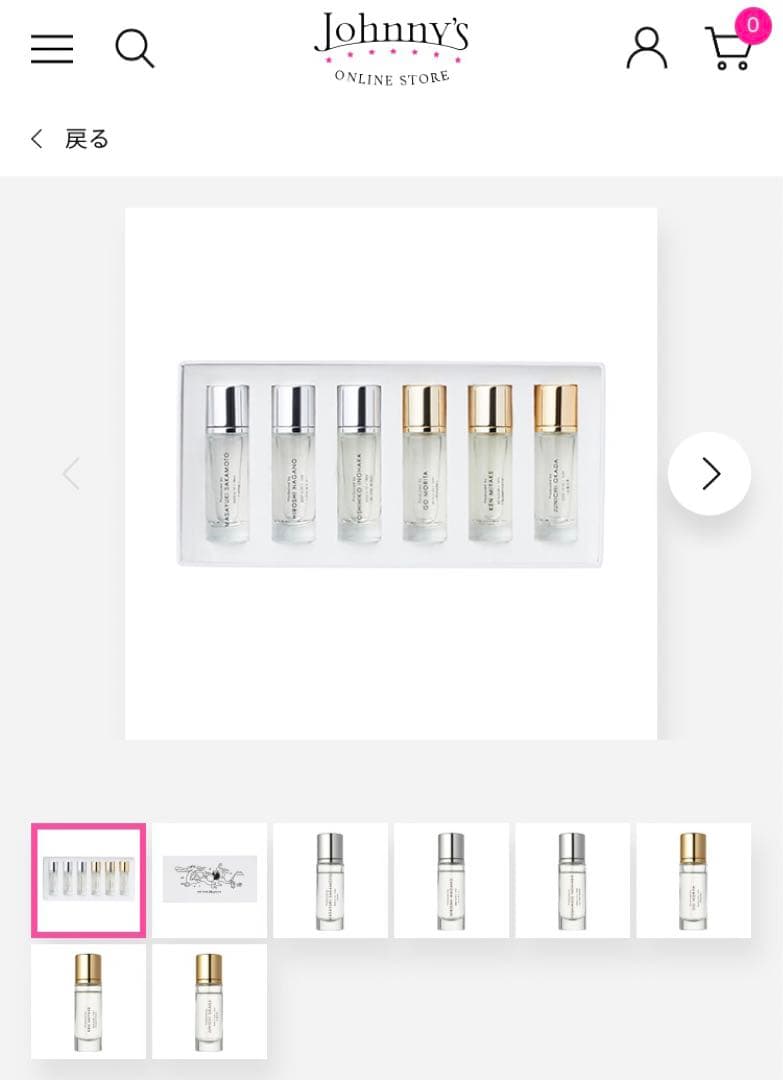Tap 戻る to return to previous page
Image resolution: width=783 pixels, height=1080 pixels.
(88, 139)
